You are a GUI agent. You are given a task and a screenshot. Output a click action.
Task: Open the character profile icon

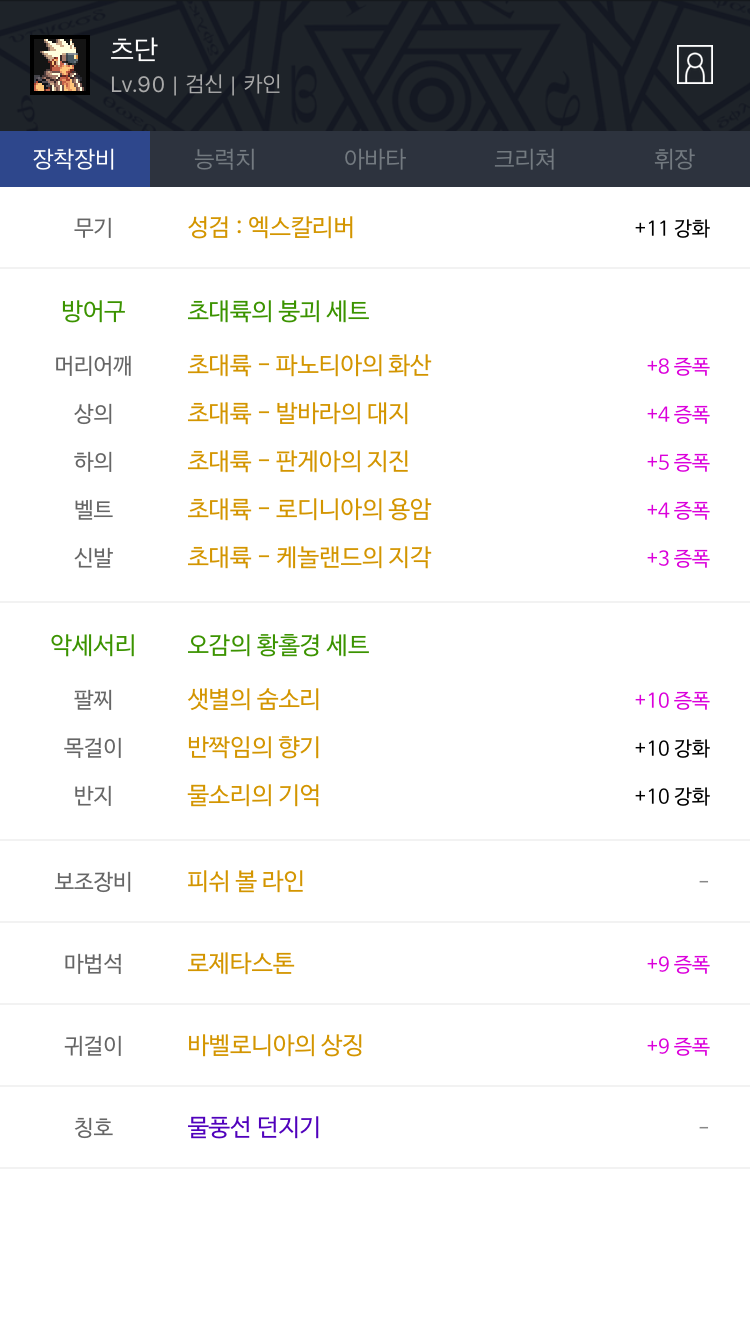(x=694, y=65)
